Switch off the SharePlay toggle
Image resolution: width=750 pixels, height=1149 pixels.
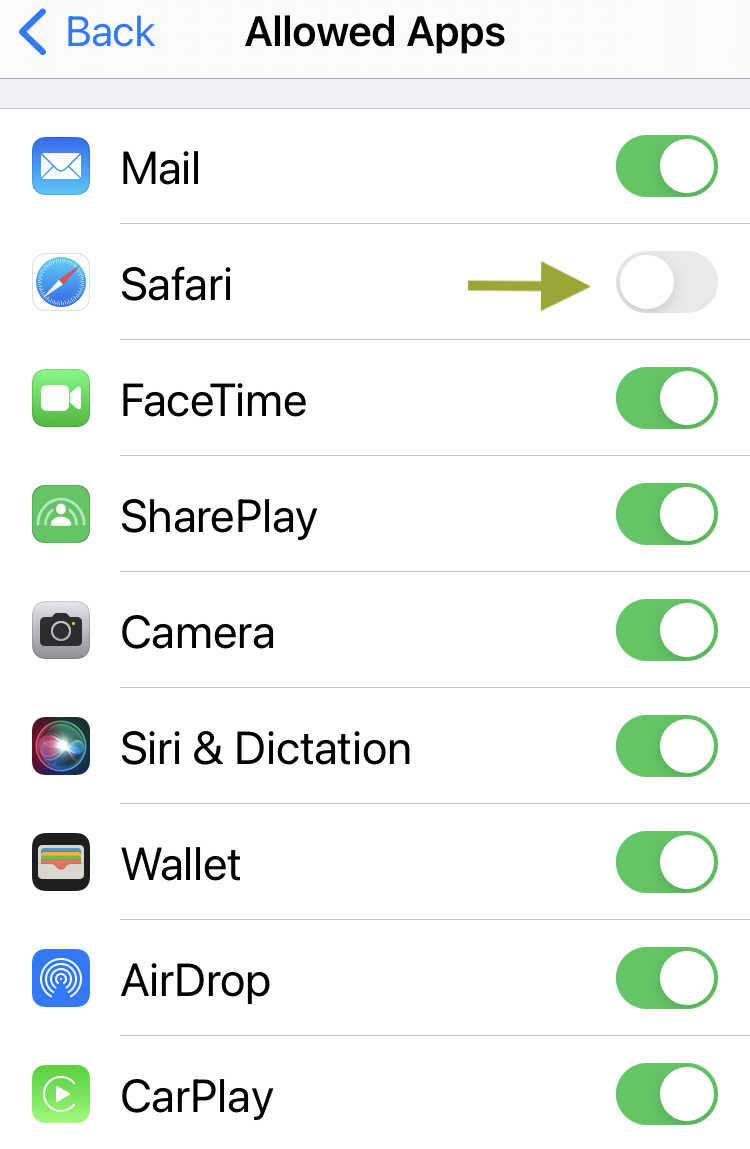666,514
